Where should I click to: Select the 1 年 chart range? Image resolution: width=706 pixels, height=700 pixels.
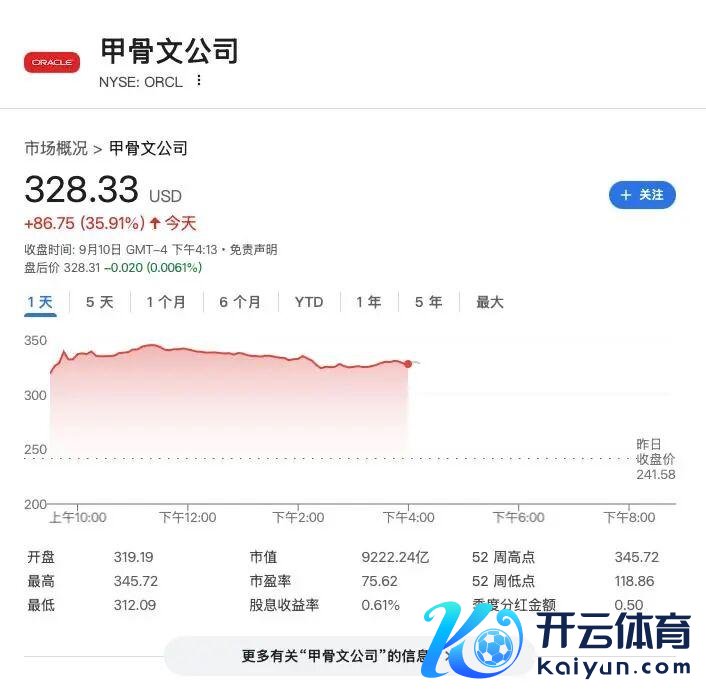[x=369, y=302]
